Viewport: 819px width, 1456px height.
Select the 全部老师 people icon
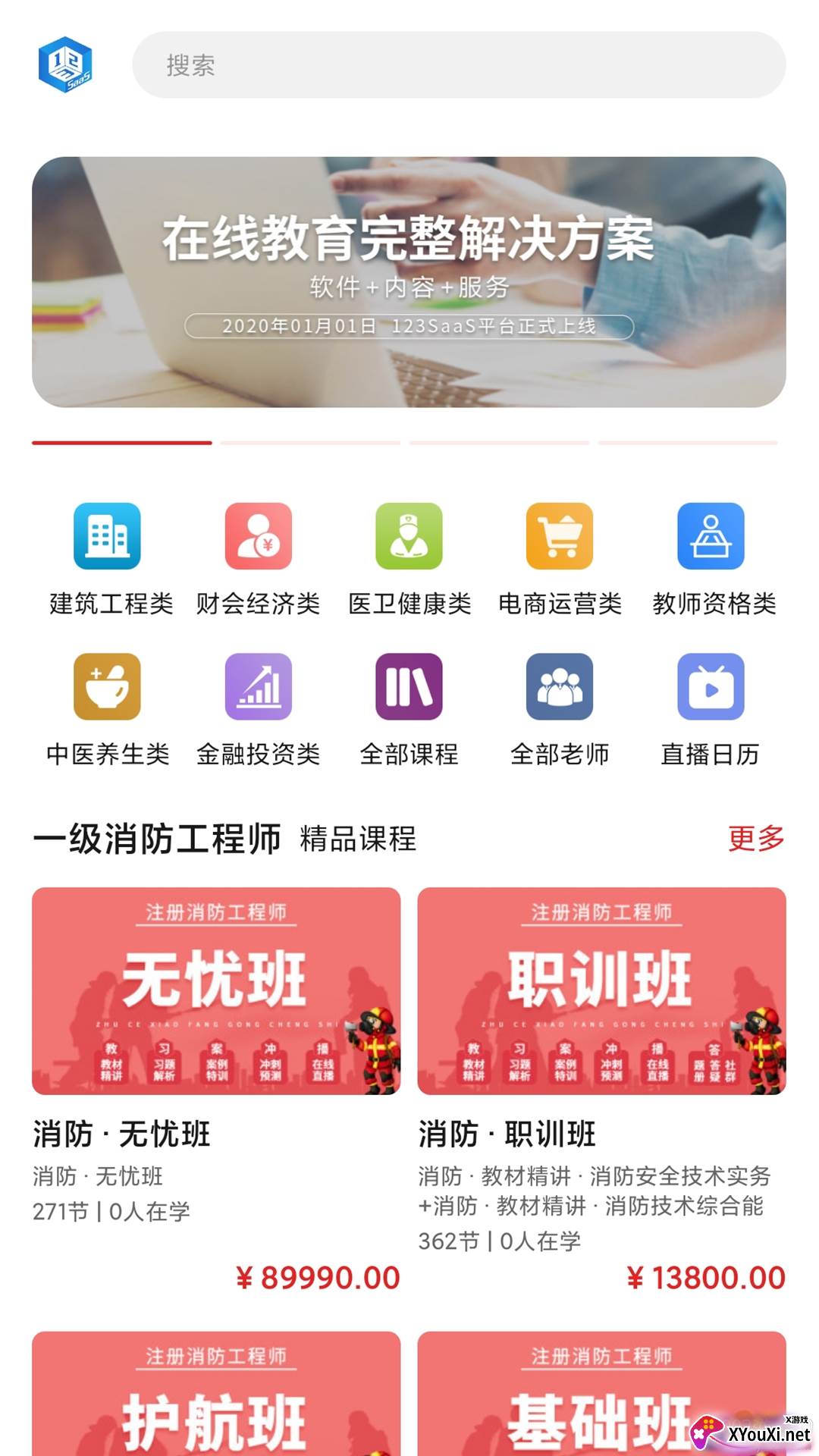point(560,687)
